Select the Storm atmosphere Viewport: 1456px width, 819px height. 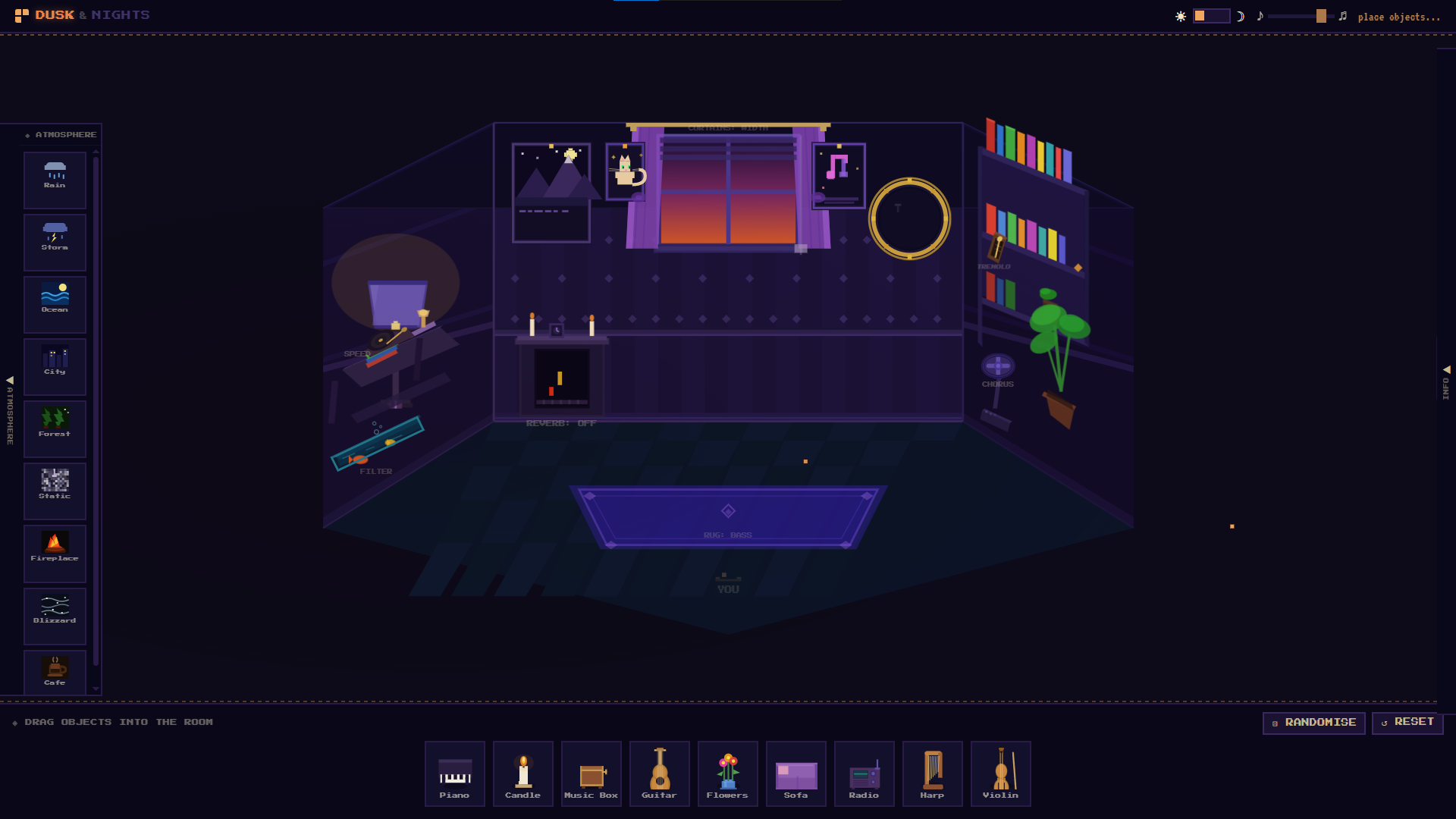point(55,242)
